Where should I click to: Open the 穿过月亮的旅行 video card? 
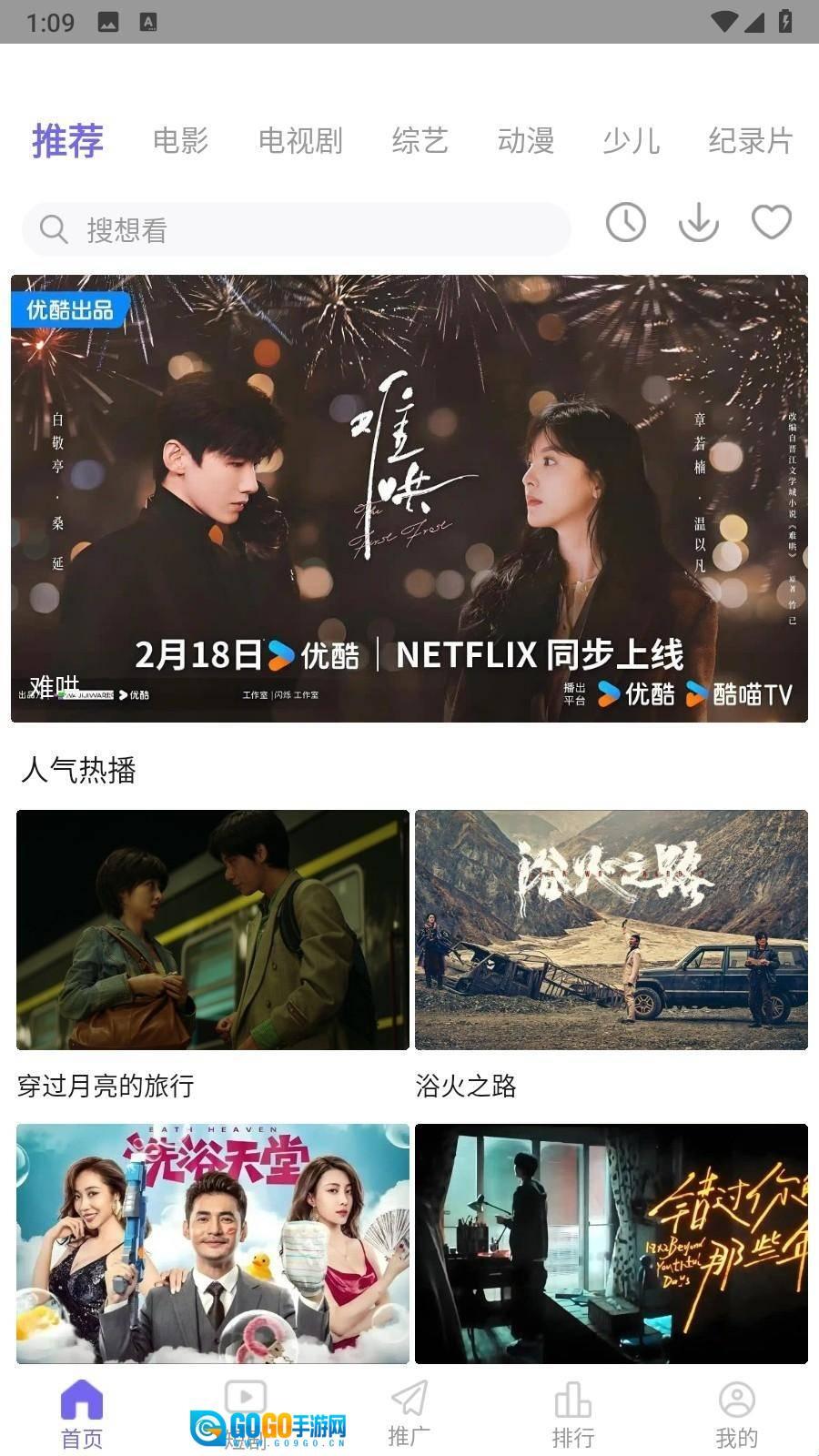(213, 930)
